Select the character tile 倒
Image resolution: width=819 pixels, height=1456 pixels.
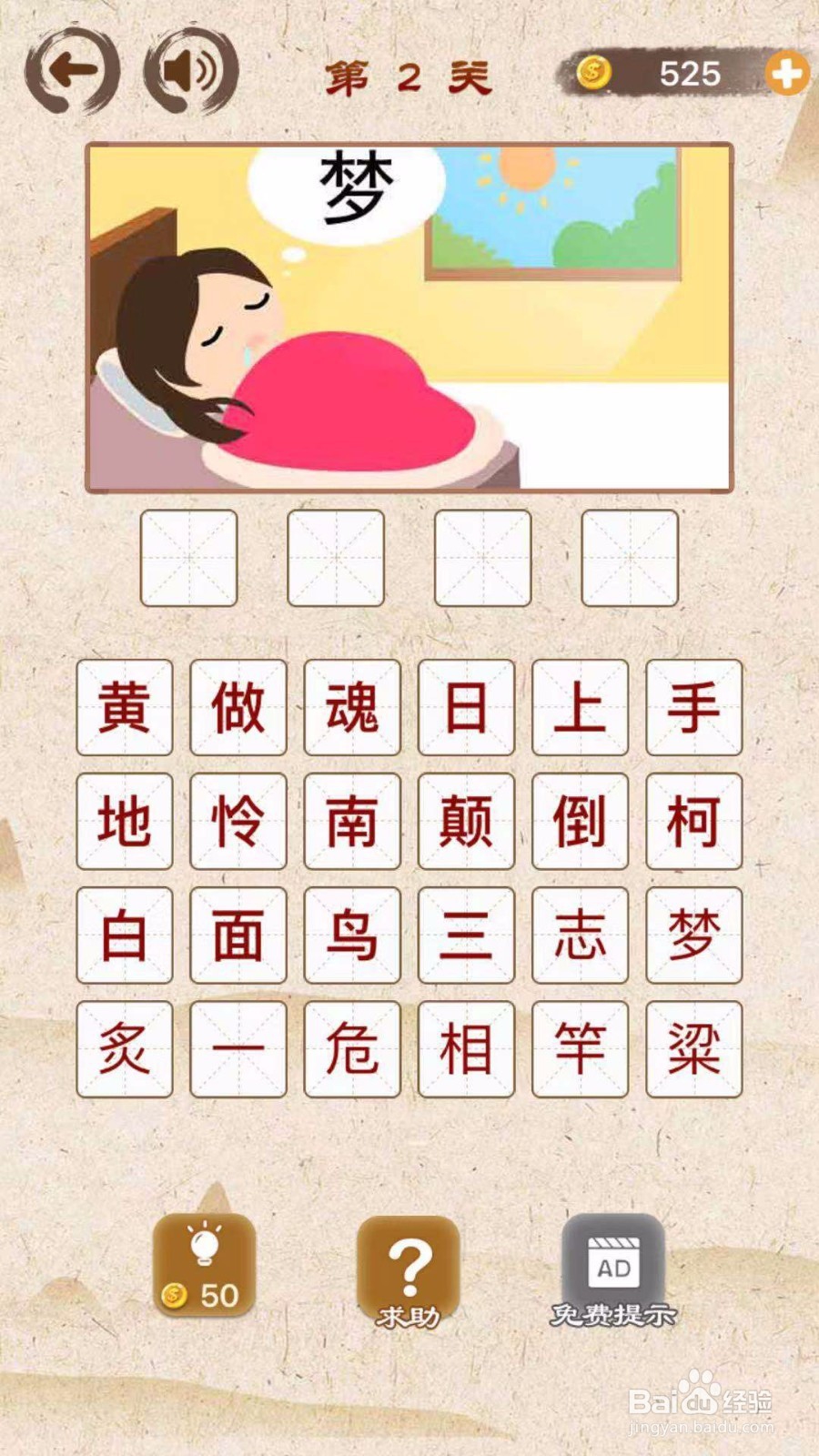[x=580, y=822]
